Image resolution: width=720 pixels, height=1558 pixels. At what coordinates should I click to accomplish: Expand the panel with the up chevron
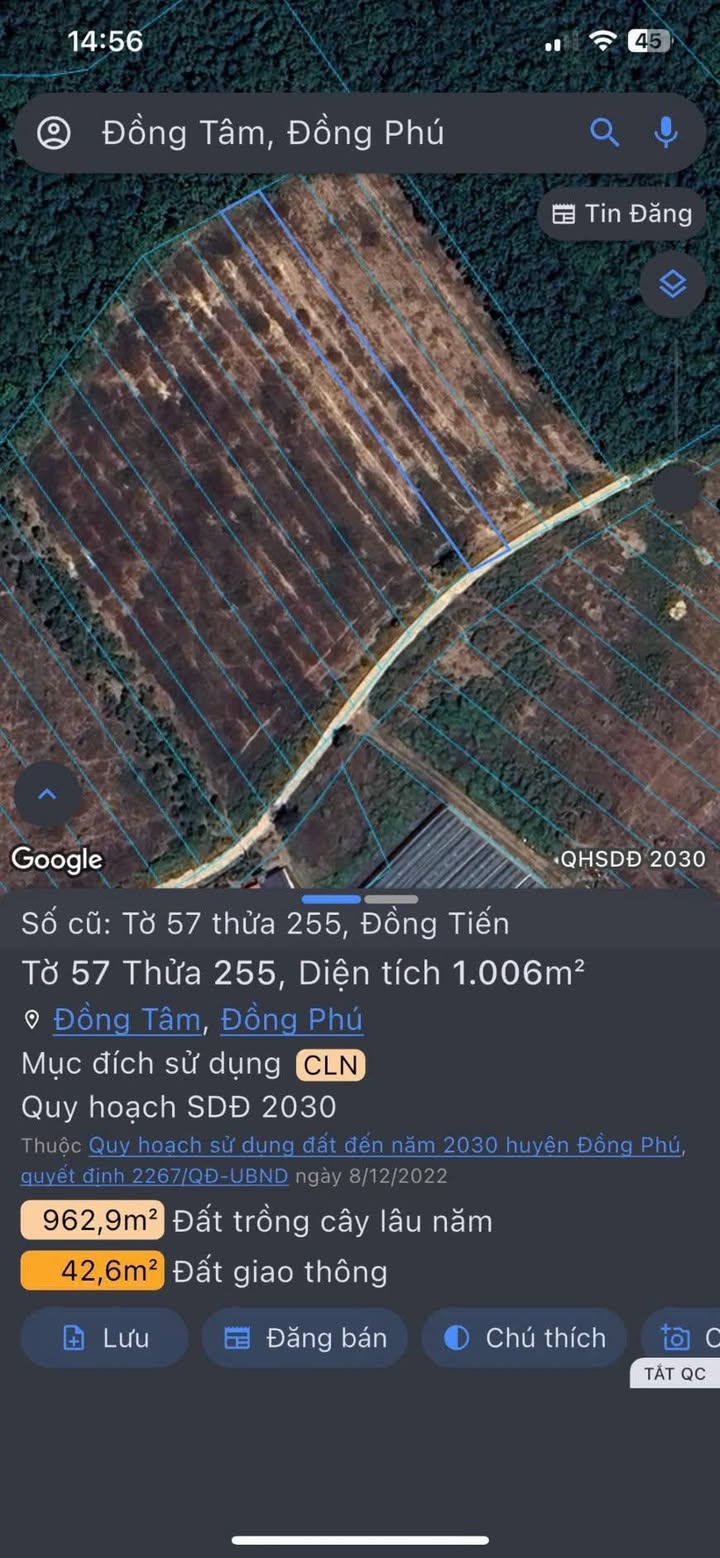[47, 795]
